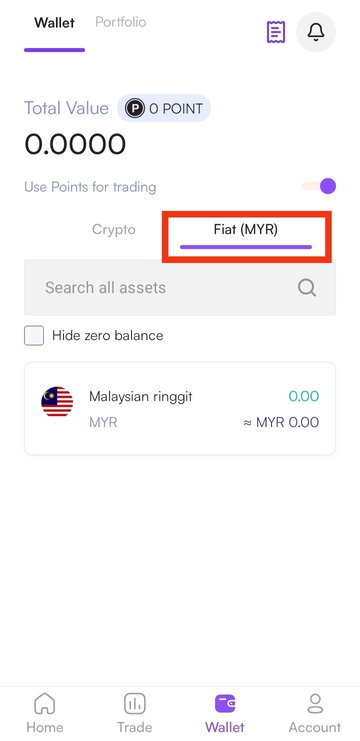Select the Wallet top tab

point(54,23)
